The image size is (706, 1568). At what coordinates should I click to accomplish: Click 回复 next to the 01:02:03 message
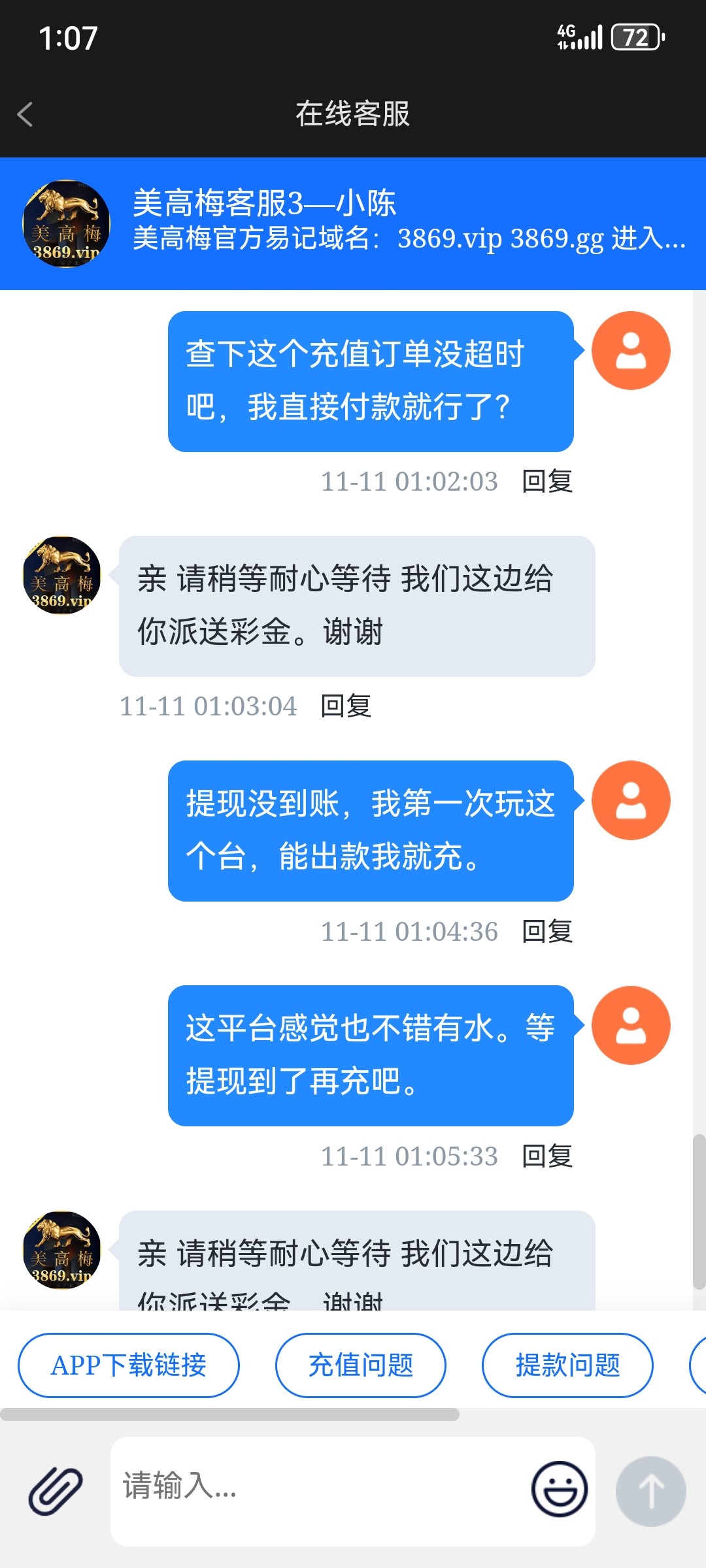546,482
